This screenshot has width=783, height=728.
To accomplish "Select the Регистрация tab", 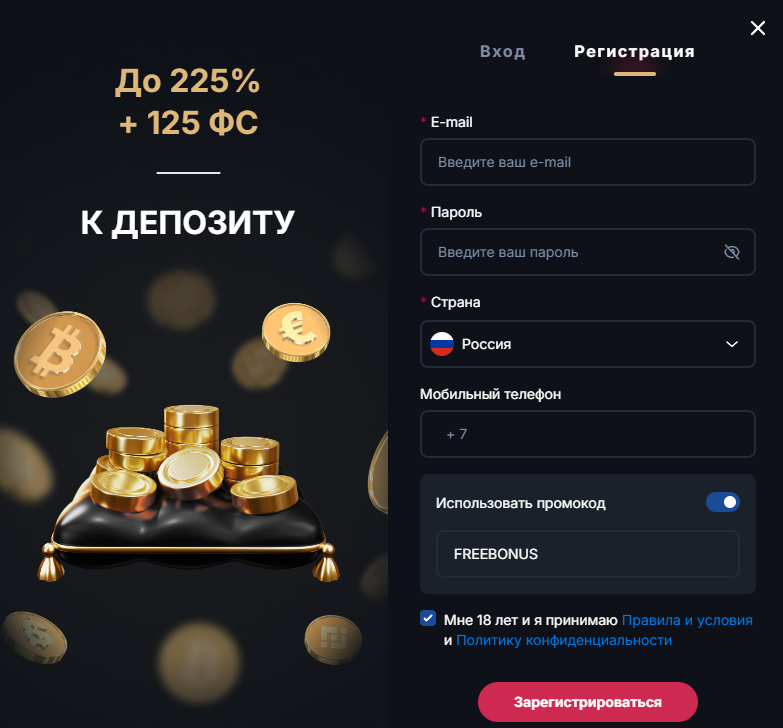I will [x=634, y=52].
